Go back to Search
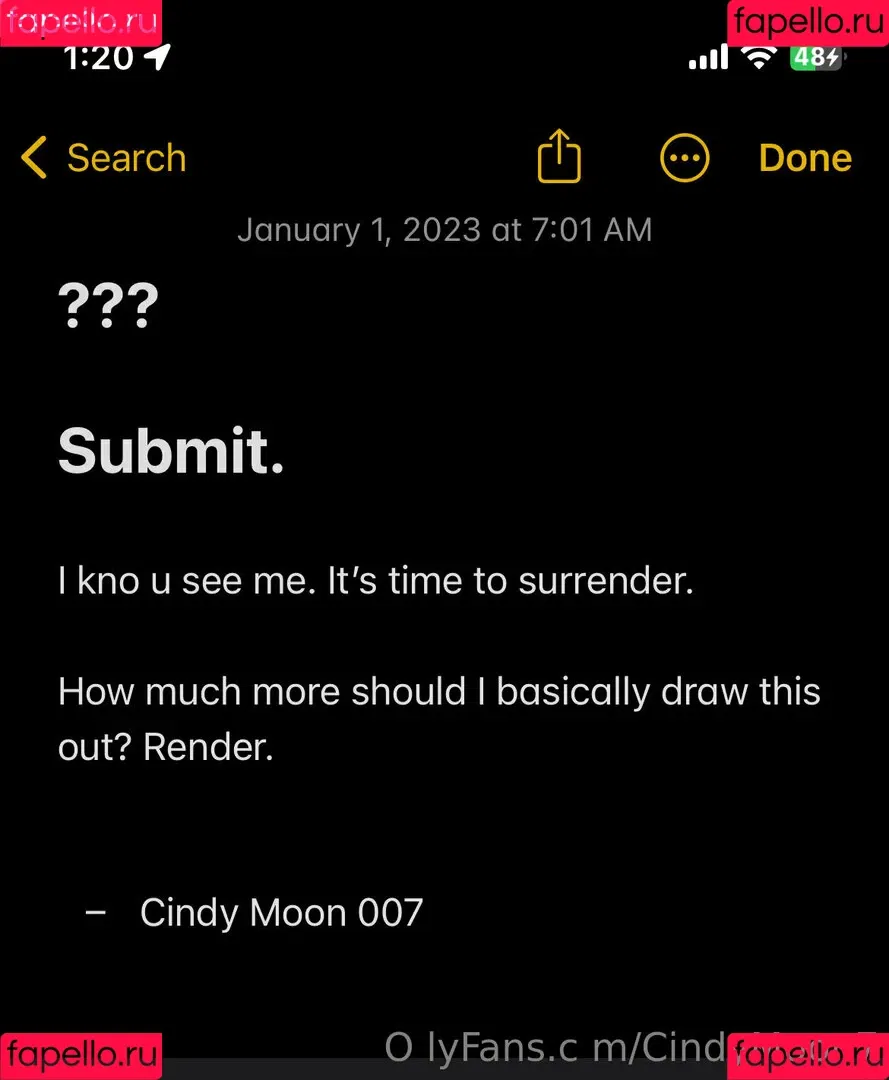The width and height of the screenshot is (889, 1080). coord(103,158)
